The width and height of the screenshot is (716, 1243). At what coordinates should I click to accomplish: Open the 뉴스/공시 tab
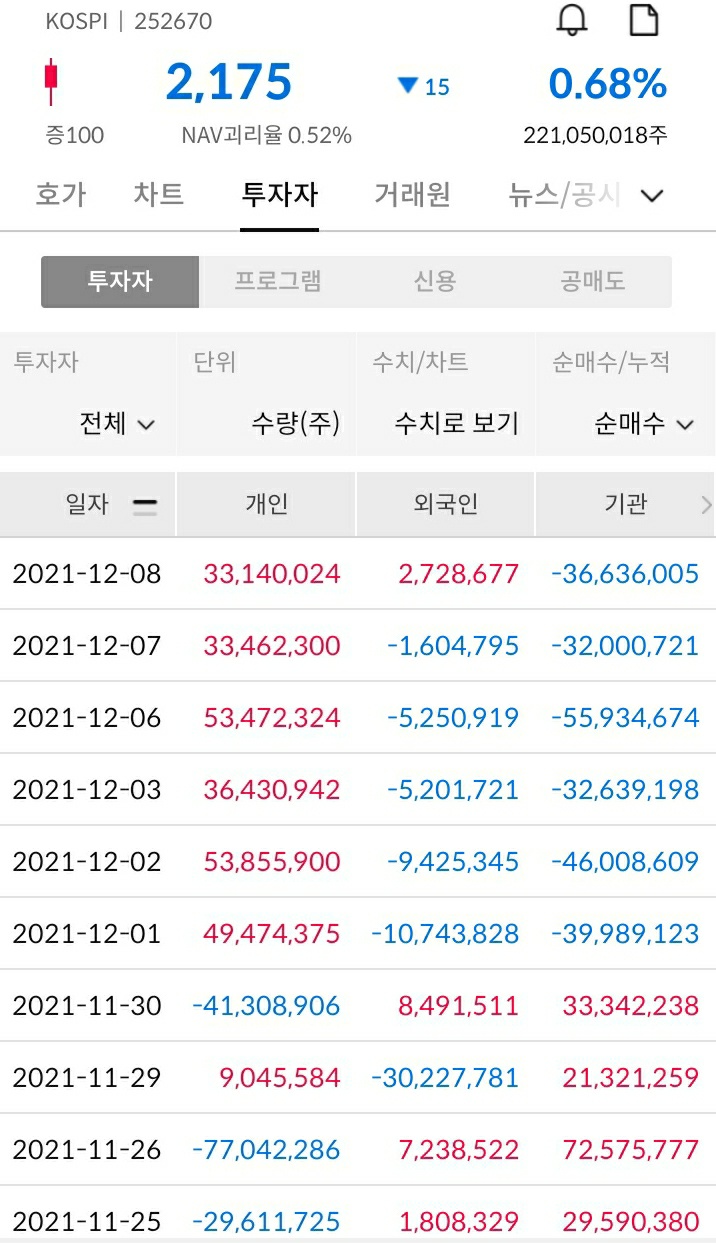tap(564, 194)
